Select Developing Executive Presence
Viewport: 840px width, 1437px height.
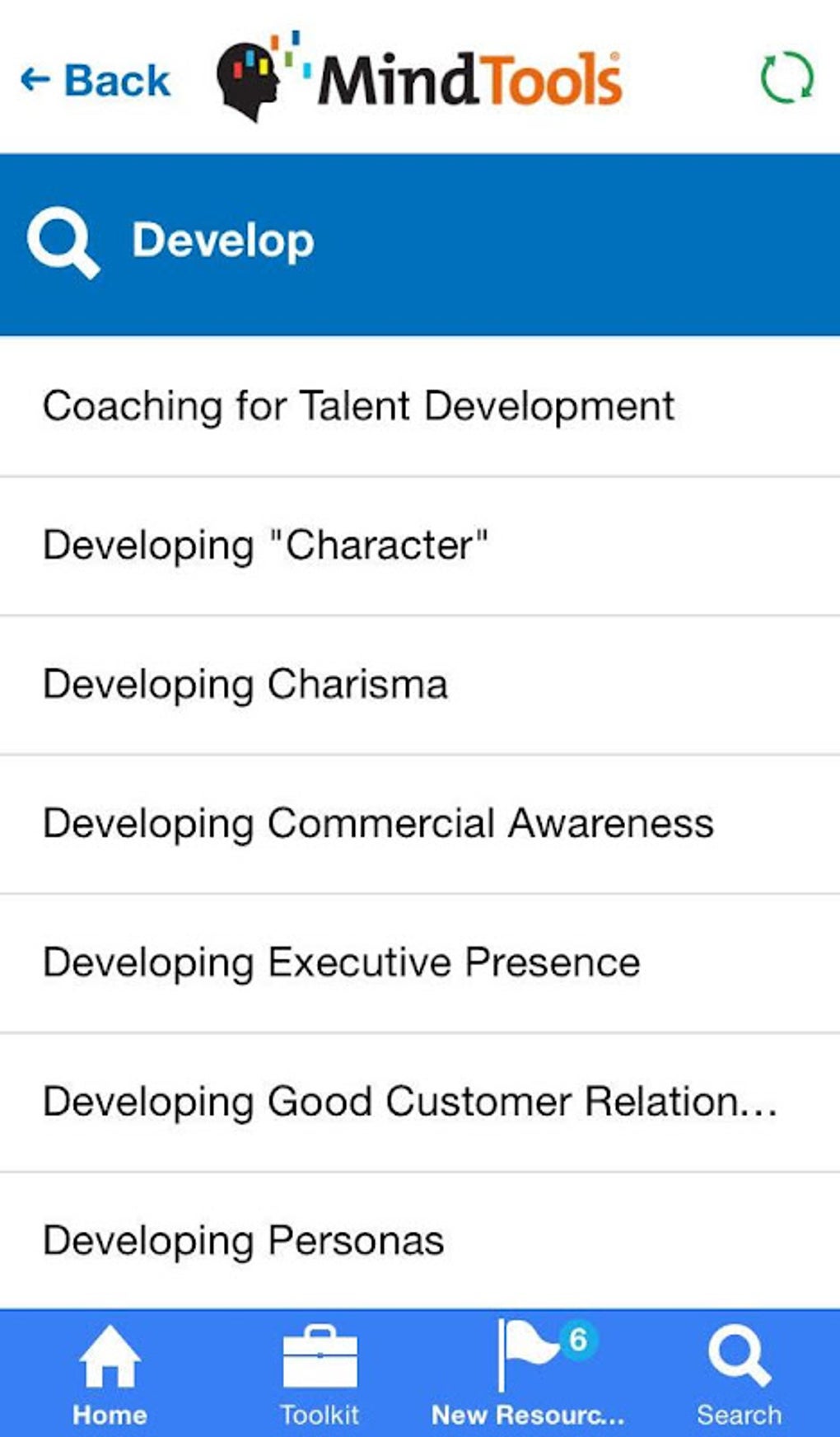[x=342, y=961]
